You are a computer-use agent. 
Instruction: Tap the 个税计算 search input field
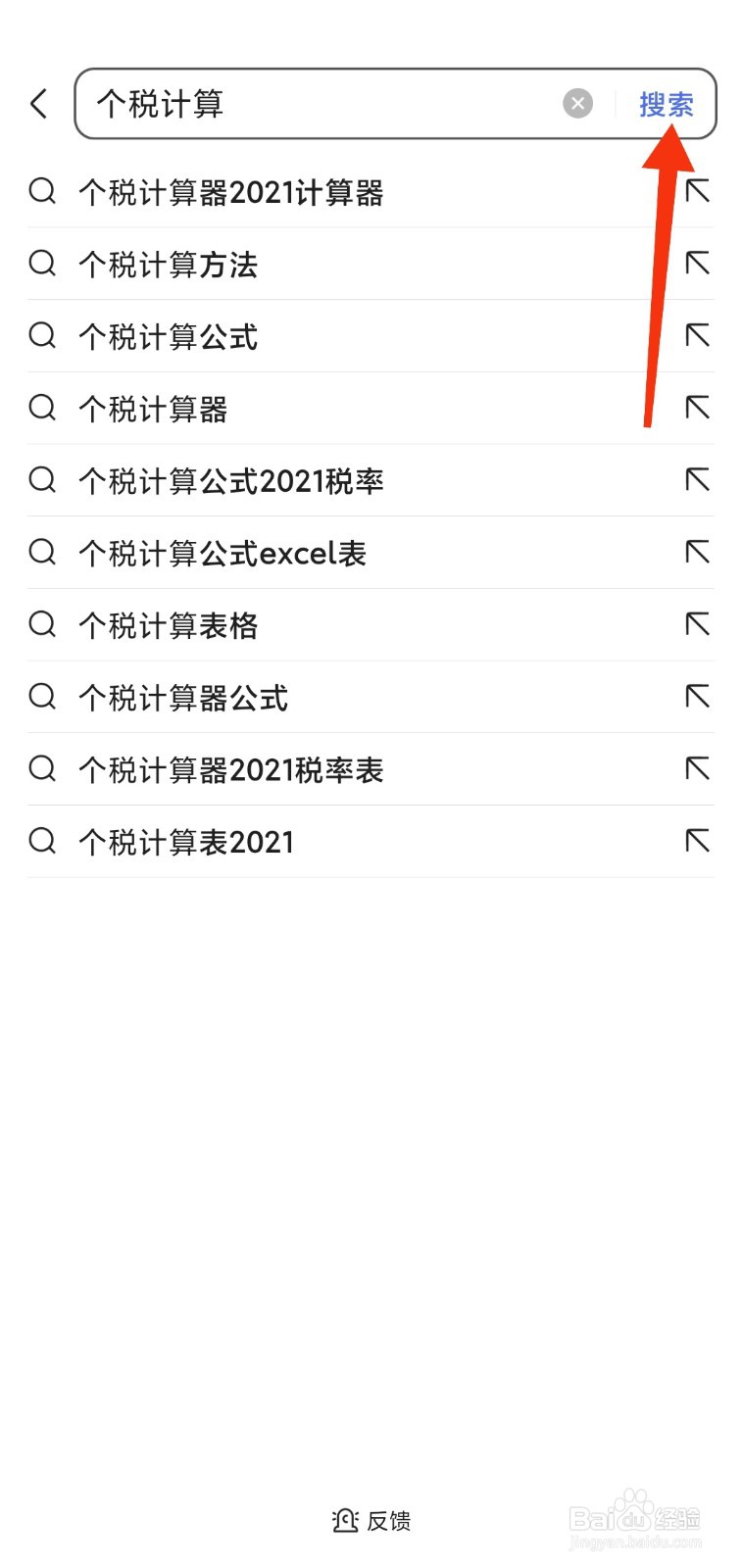tap(323, 104)
